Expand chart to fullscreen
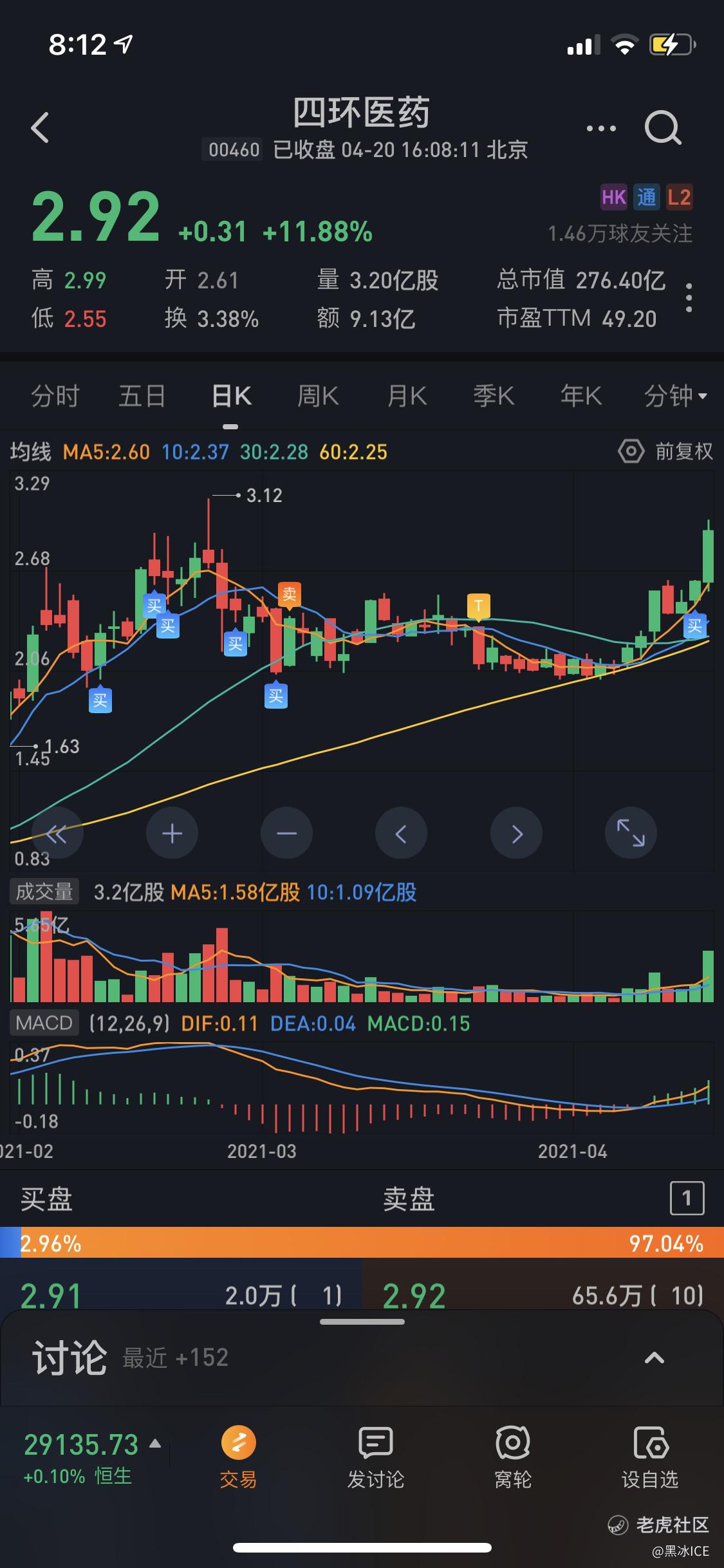 pos(631,834)
